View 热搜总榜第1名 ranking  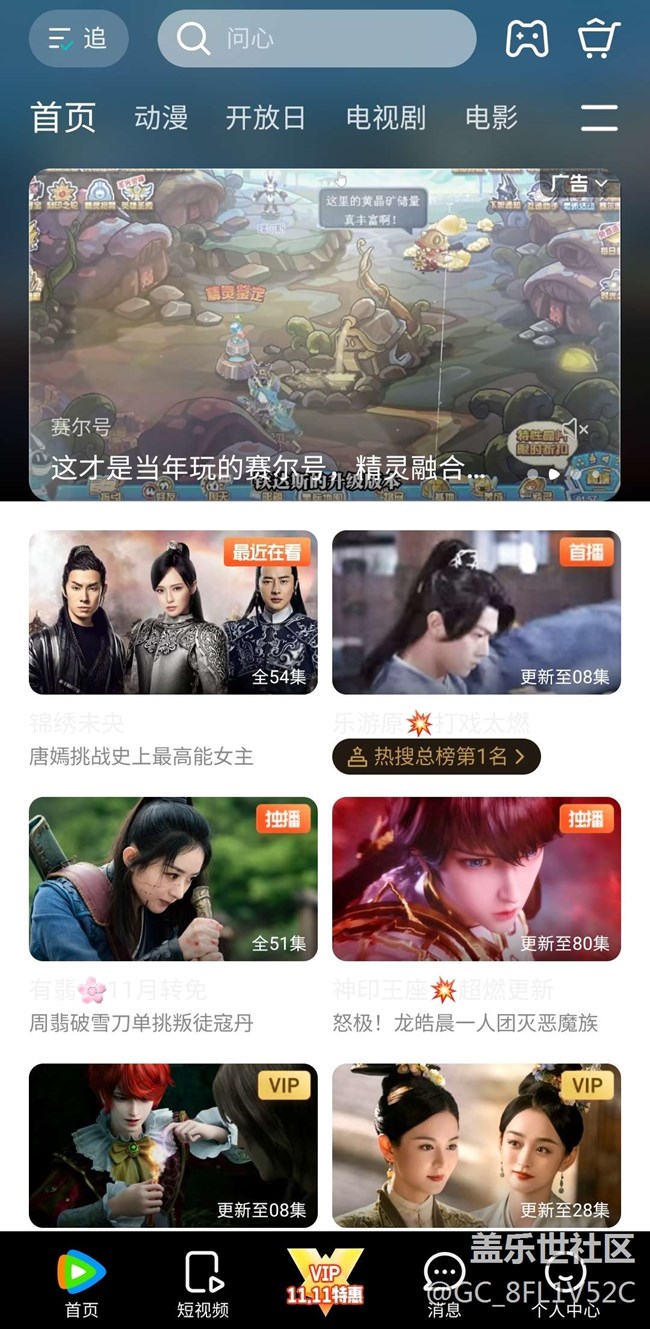pos(436,757)
